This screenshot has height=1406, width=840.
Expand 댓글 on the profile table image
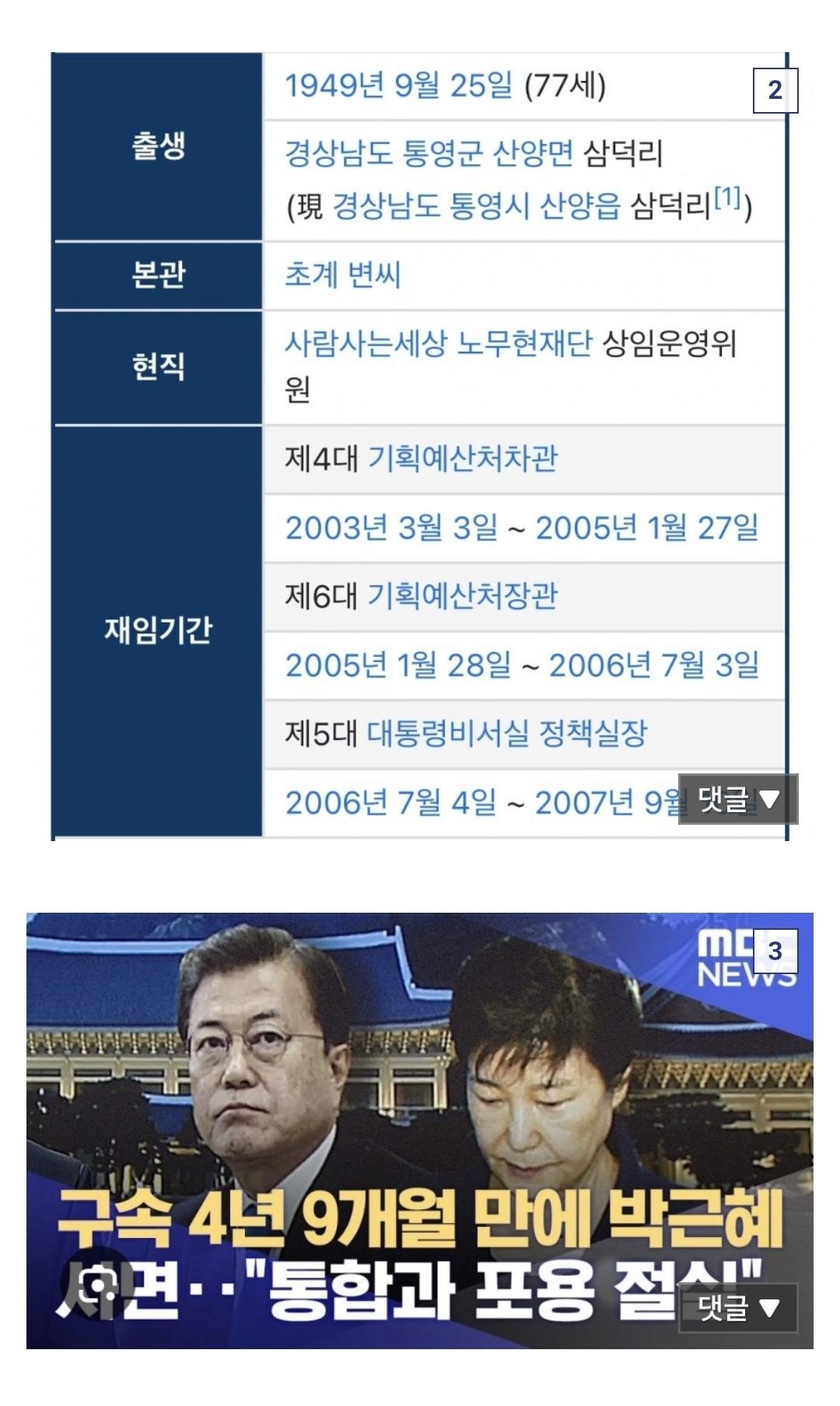tap(738, 799)
